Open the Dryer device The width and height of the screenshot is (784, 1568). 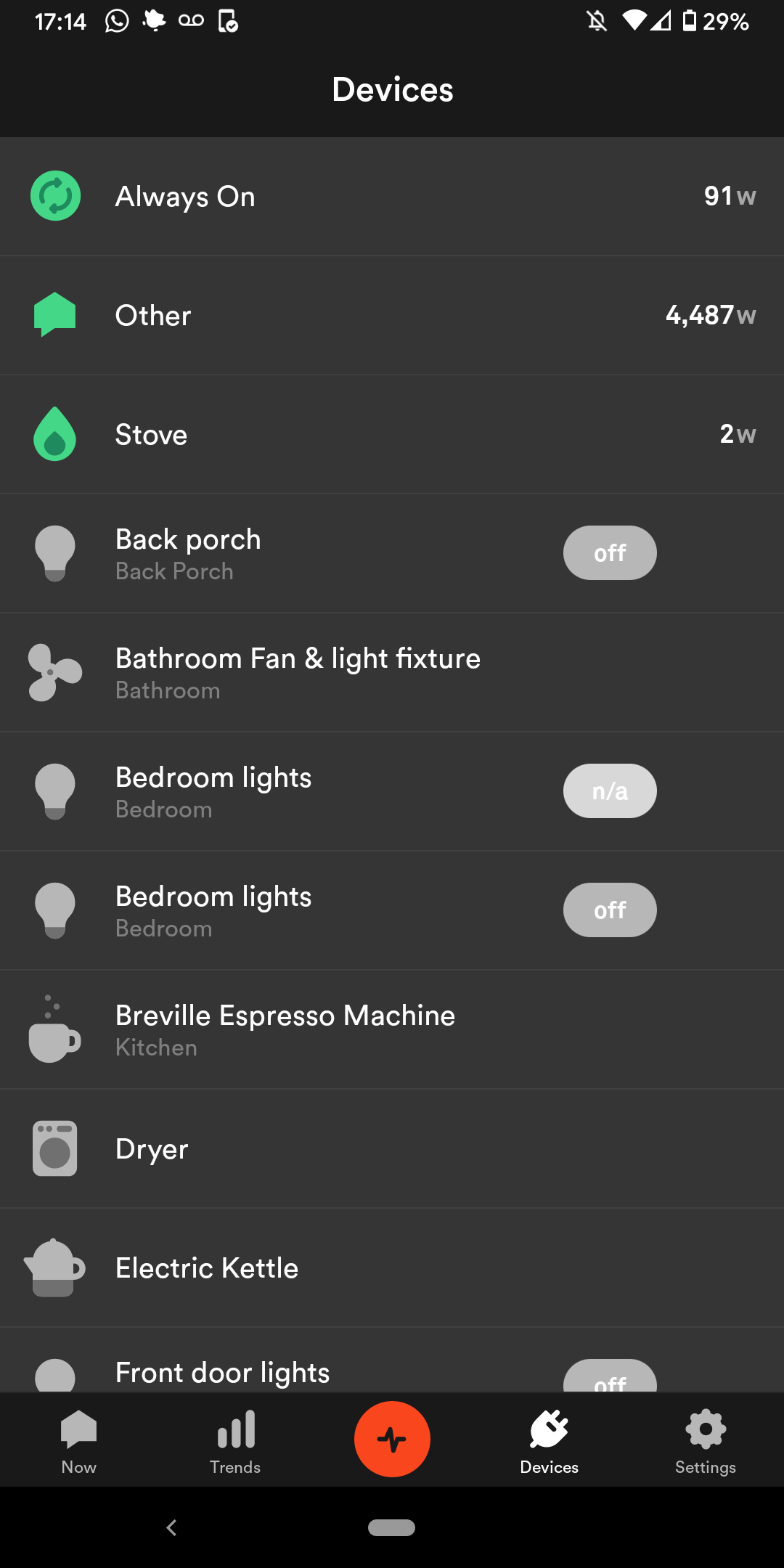coord(392,1148)
